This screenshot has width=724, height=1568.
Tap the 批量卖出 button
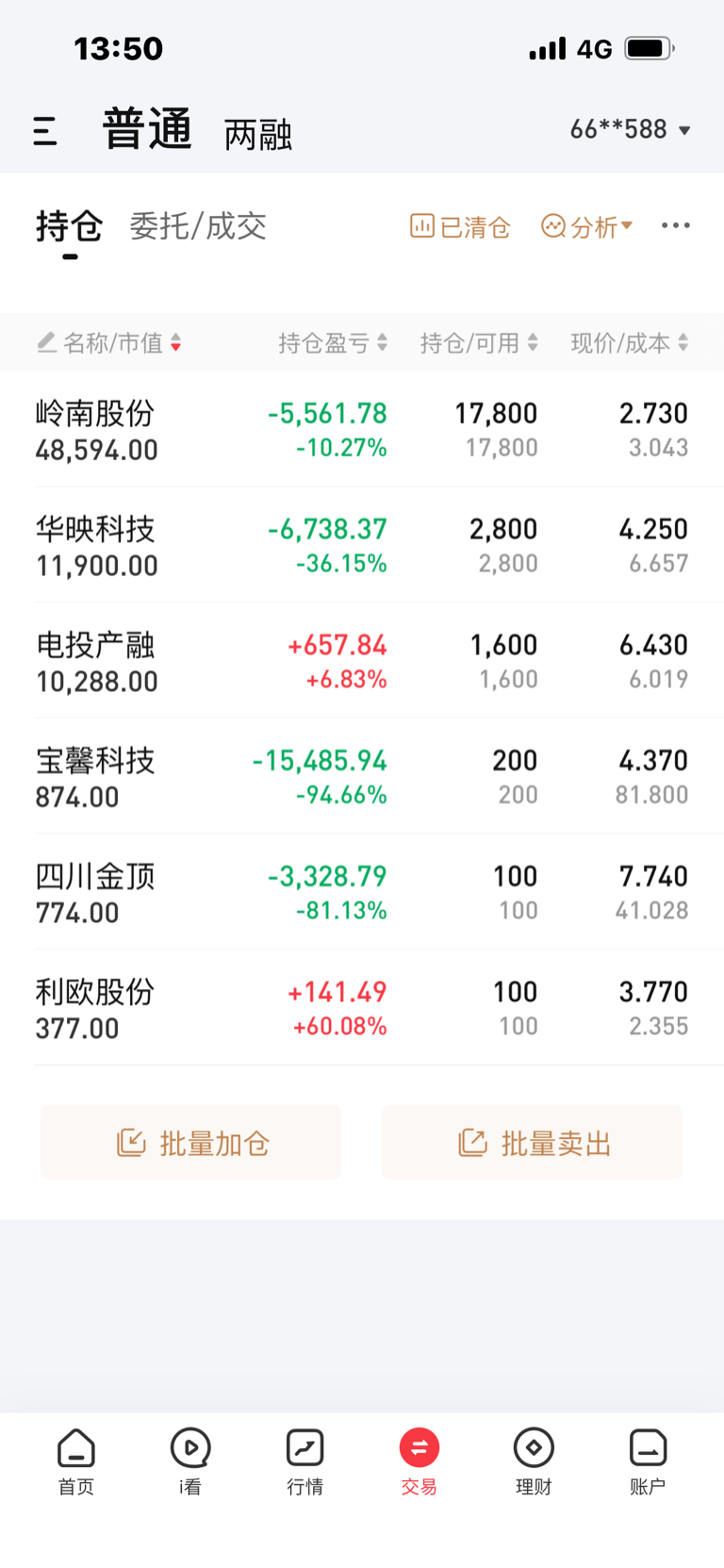pos(533,1143)
